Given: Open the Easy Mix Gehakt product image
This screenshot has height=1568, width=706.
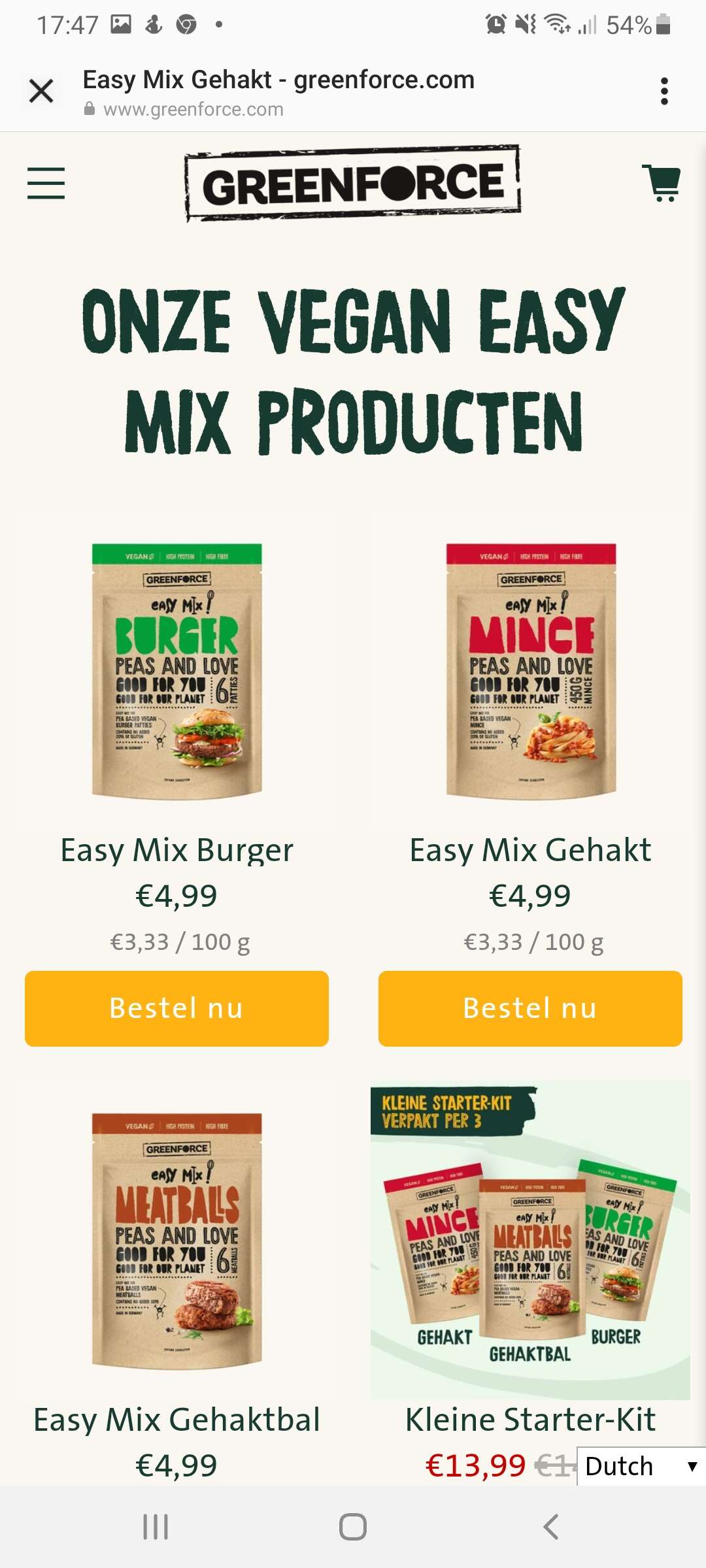Looking at the screenshot, I should tap(531, 670).
